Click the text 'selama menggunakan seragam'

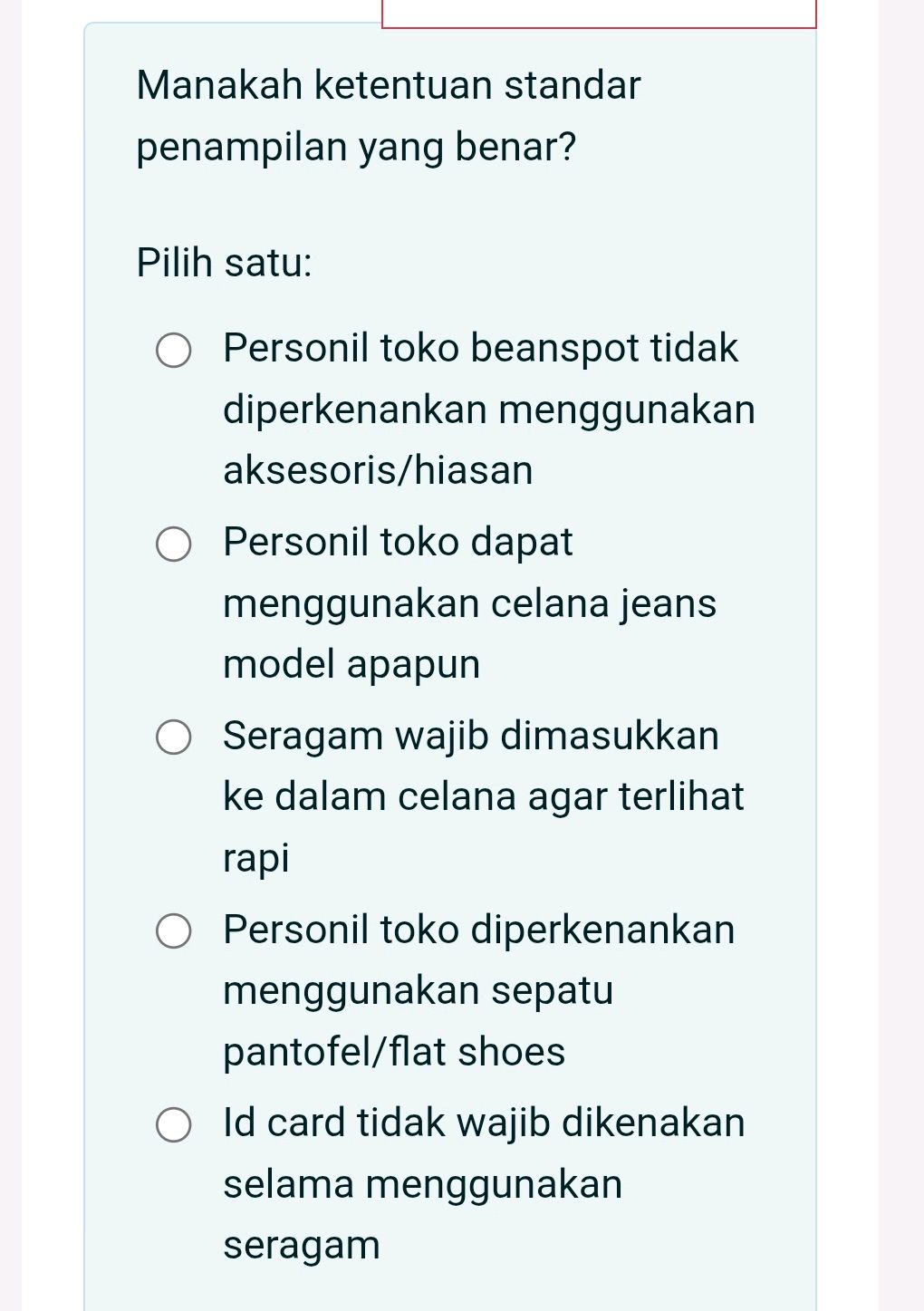point(422,1183)
